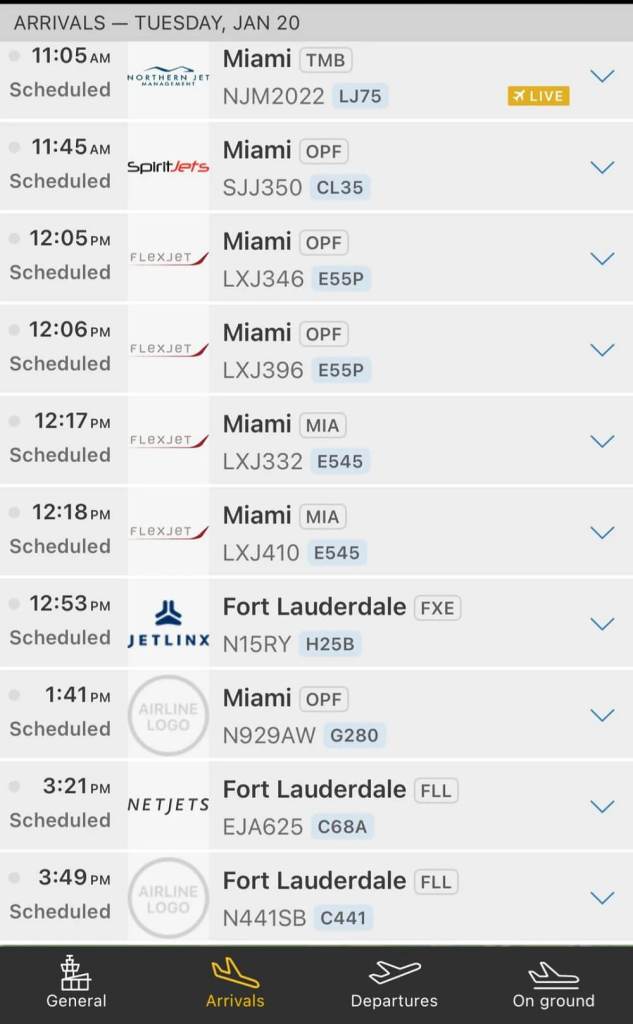Expand the N441SB flight row
This screenshot has height=1024, width=633.
click(602, 898)
